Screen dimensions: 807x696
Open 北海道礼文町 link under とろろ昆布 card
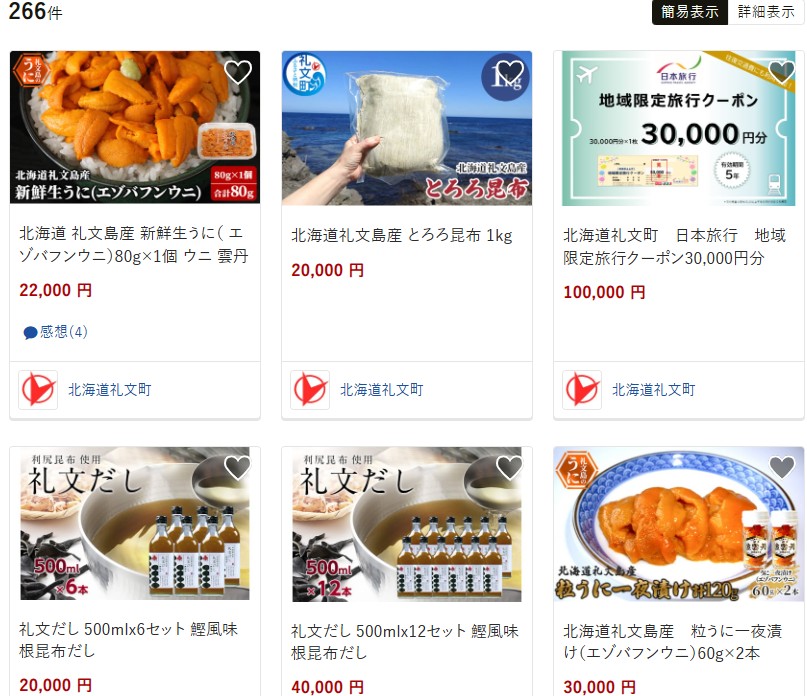[381, 390]
